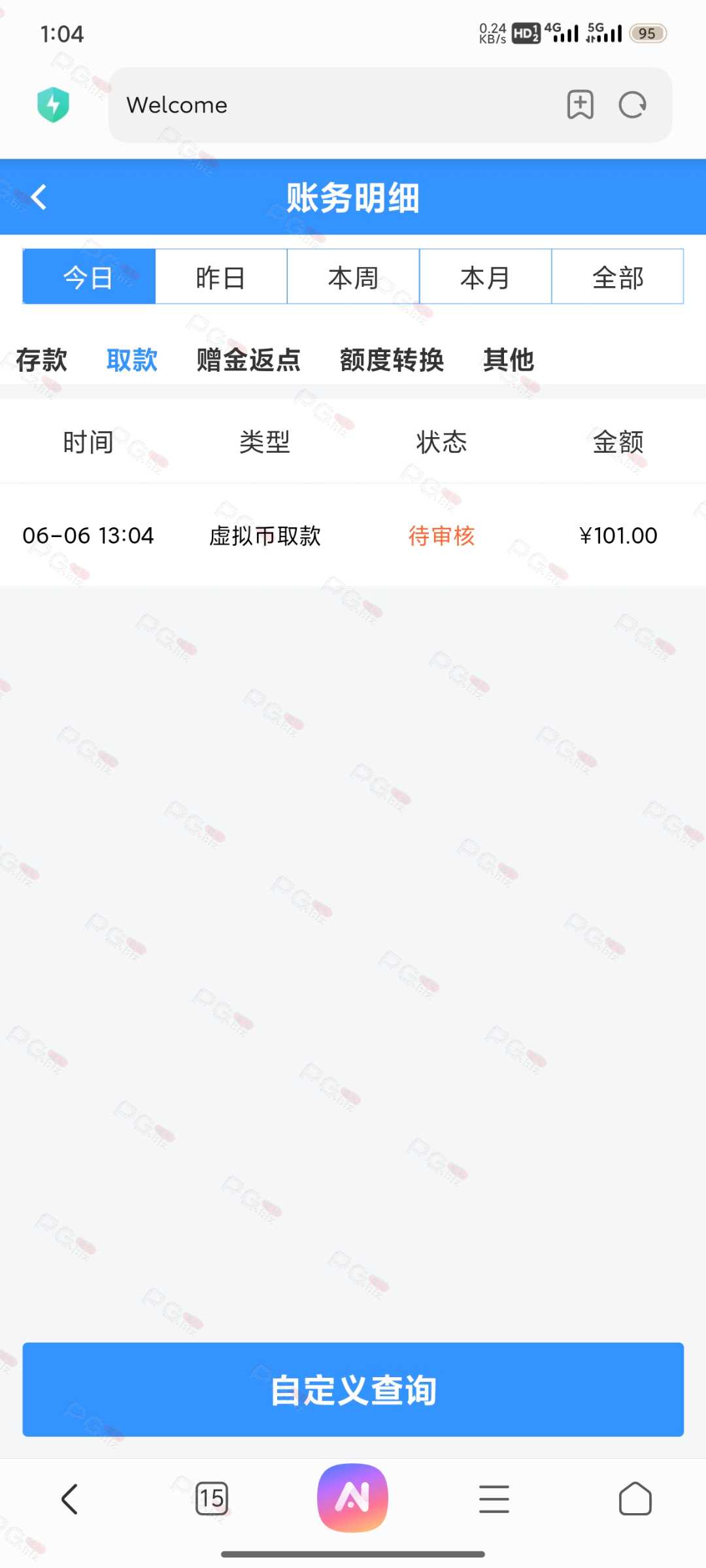706x1568 pixels.
Task: Open the 赠金返点 category
Action: 248,360
